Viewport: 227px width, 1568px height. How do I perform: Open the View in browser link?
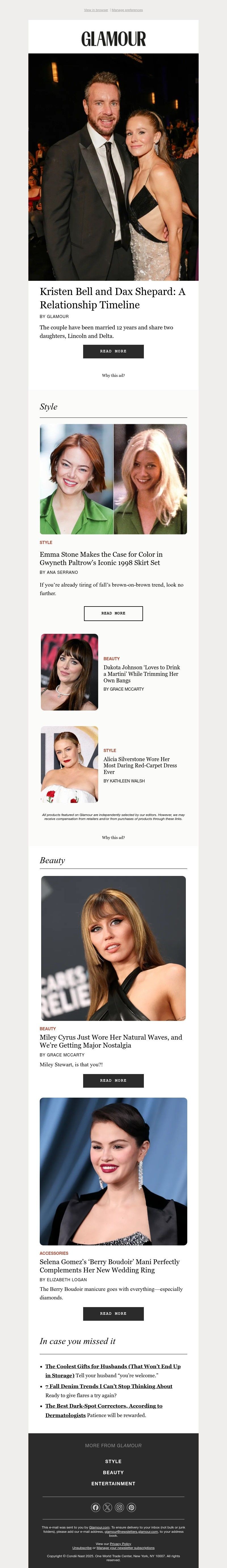[96, 10]
